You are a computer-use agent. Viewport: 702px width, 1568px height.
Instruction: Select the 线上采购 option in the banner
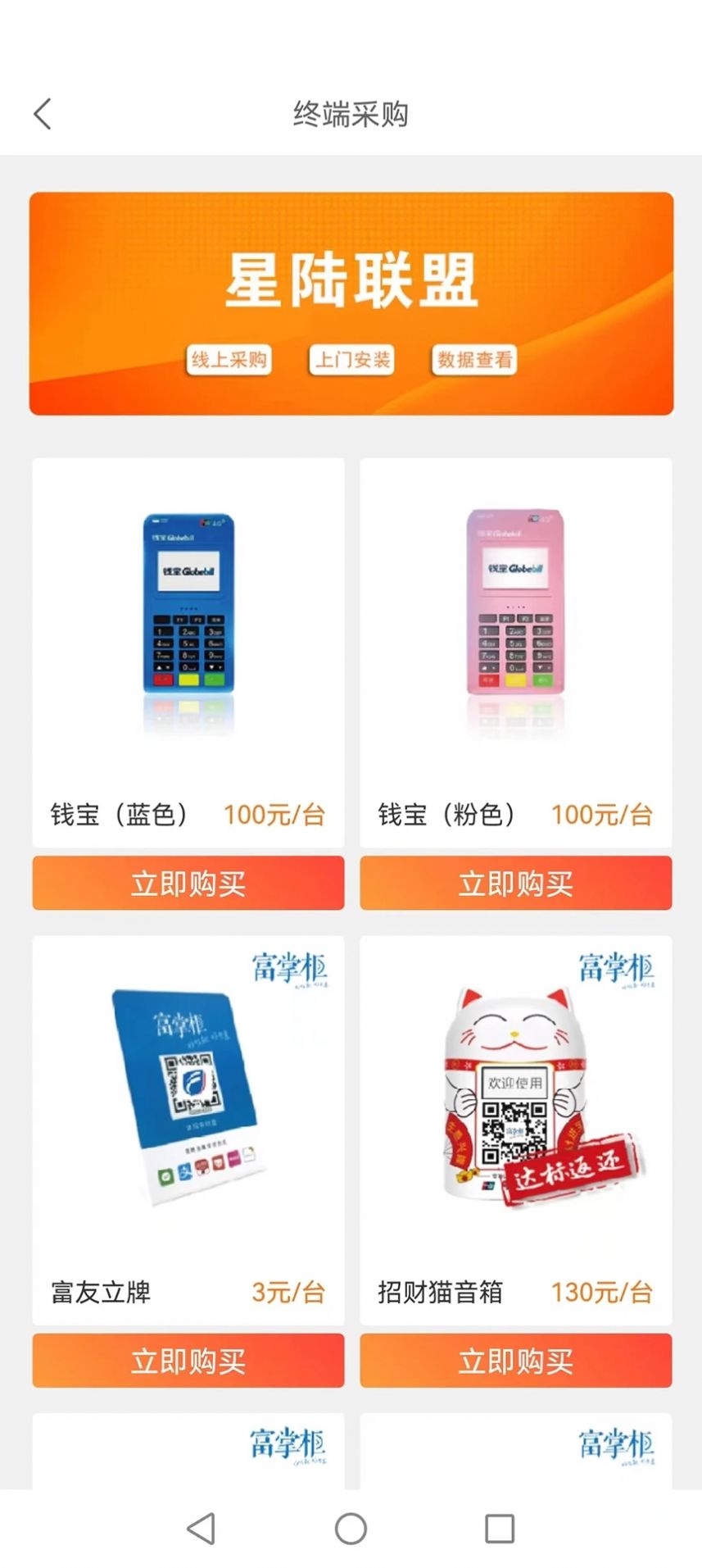click(230, 361)
